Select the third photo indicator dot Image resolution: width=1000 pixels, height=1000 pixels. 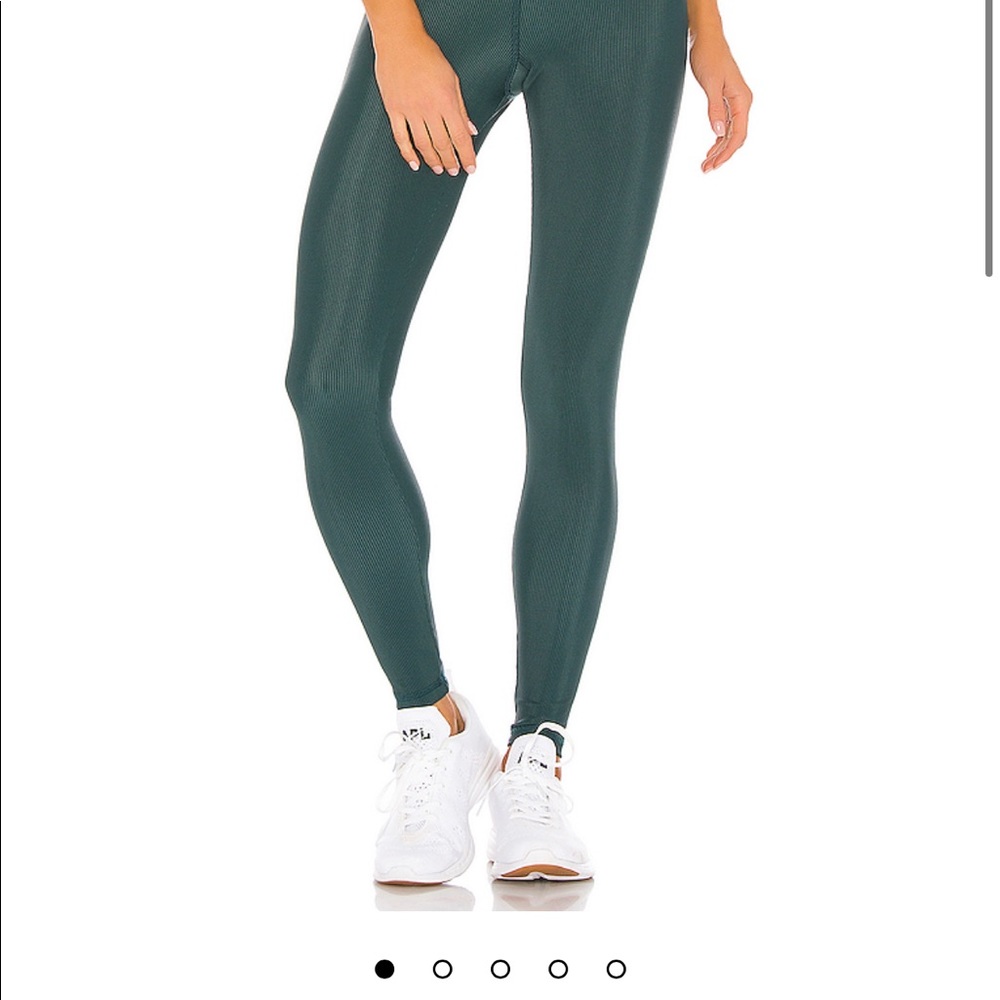[500, 968]
